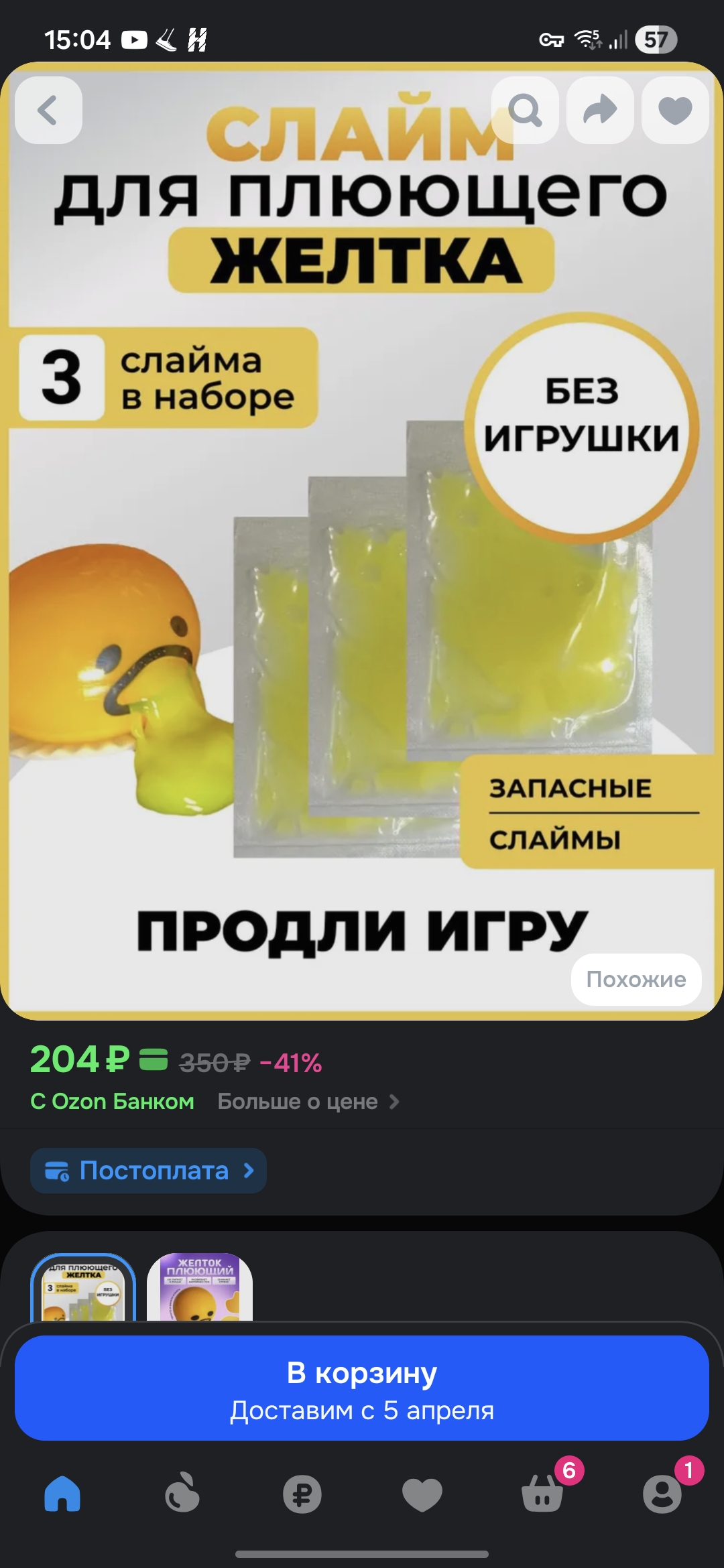
Task: Select the yellow slime set variant thumbnail
Action: pos(83,1288)
